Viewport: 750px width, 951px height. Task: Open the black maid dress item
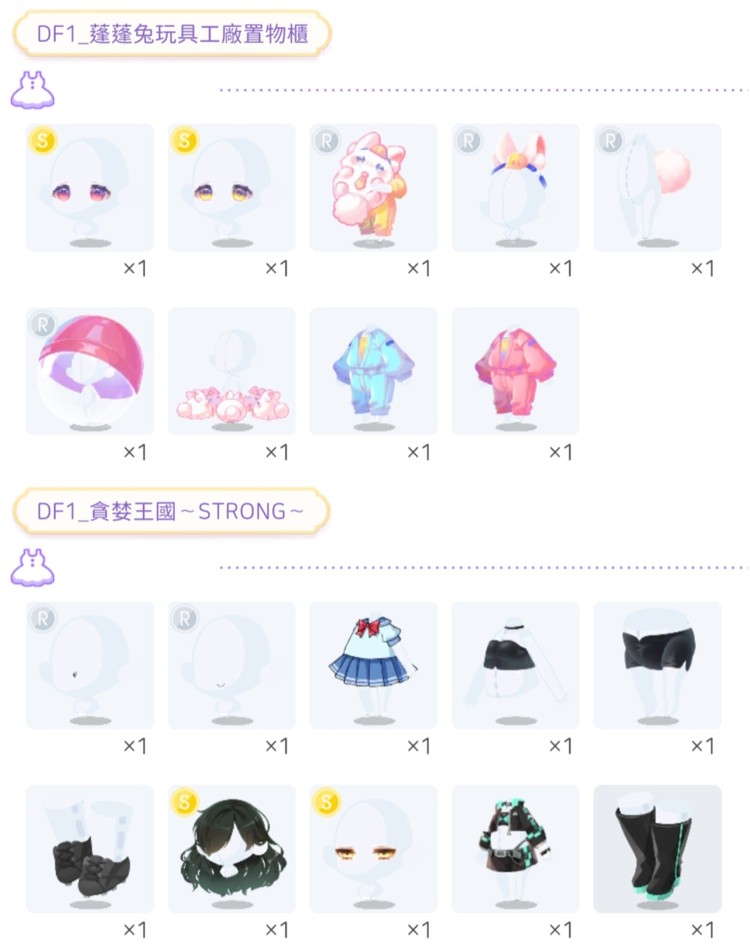pyautogui.click(x=515, y=848)
